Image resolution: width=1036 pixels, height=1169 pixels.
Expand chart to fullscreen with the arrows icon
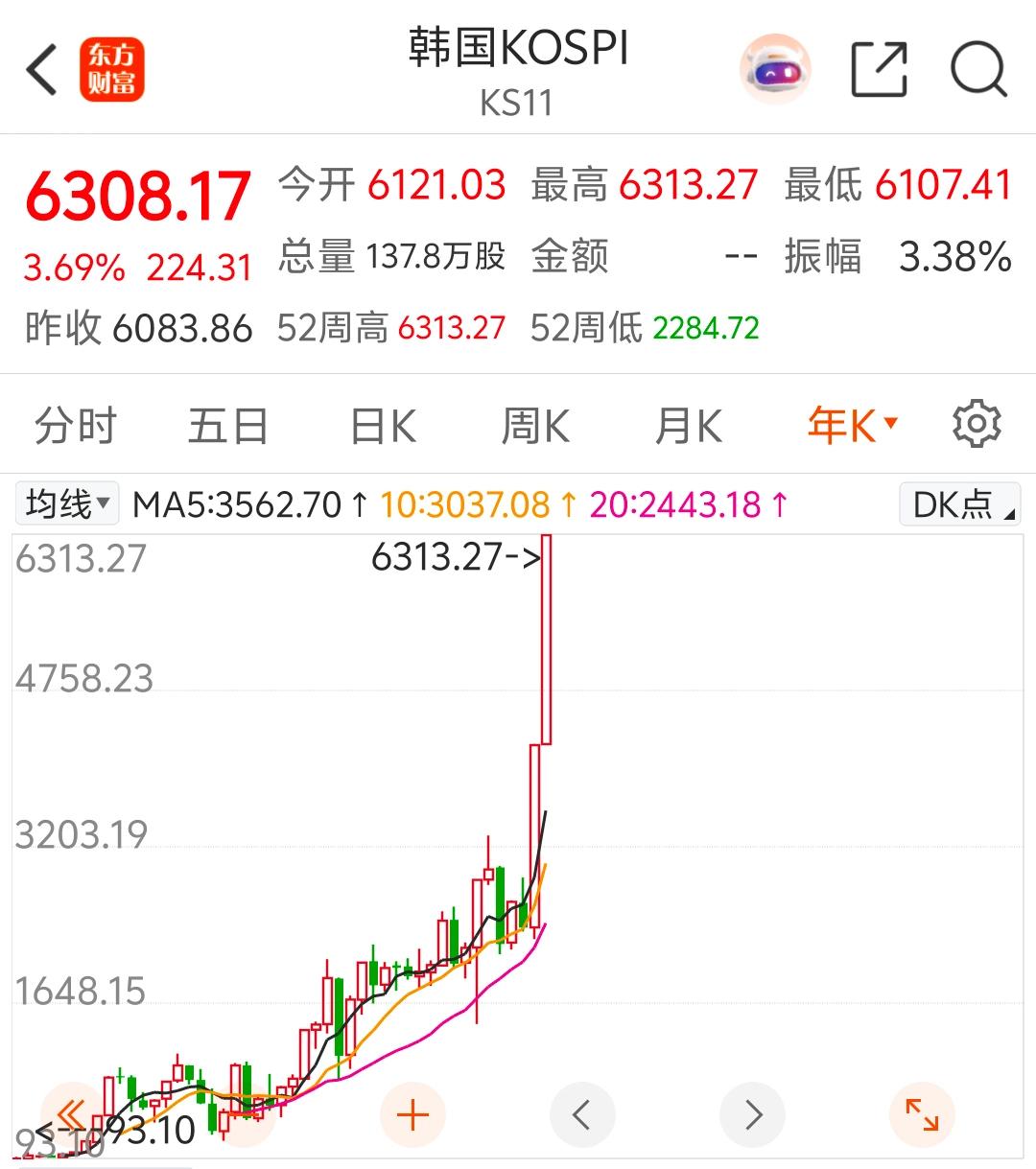click(x=921, y=1114)
